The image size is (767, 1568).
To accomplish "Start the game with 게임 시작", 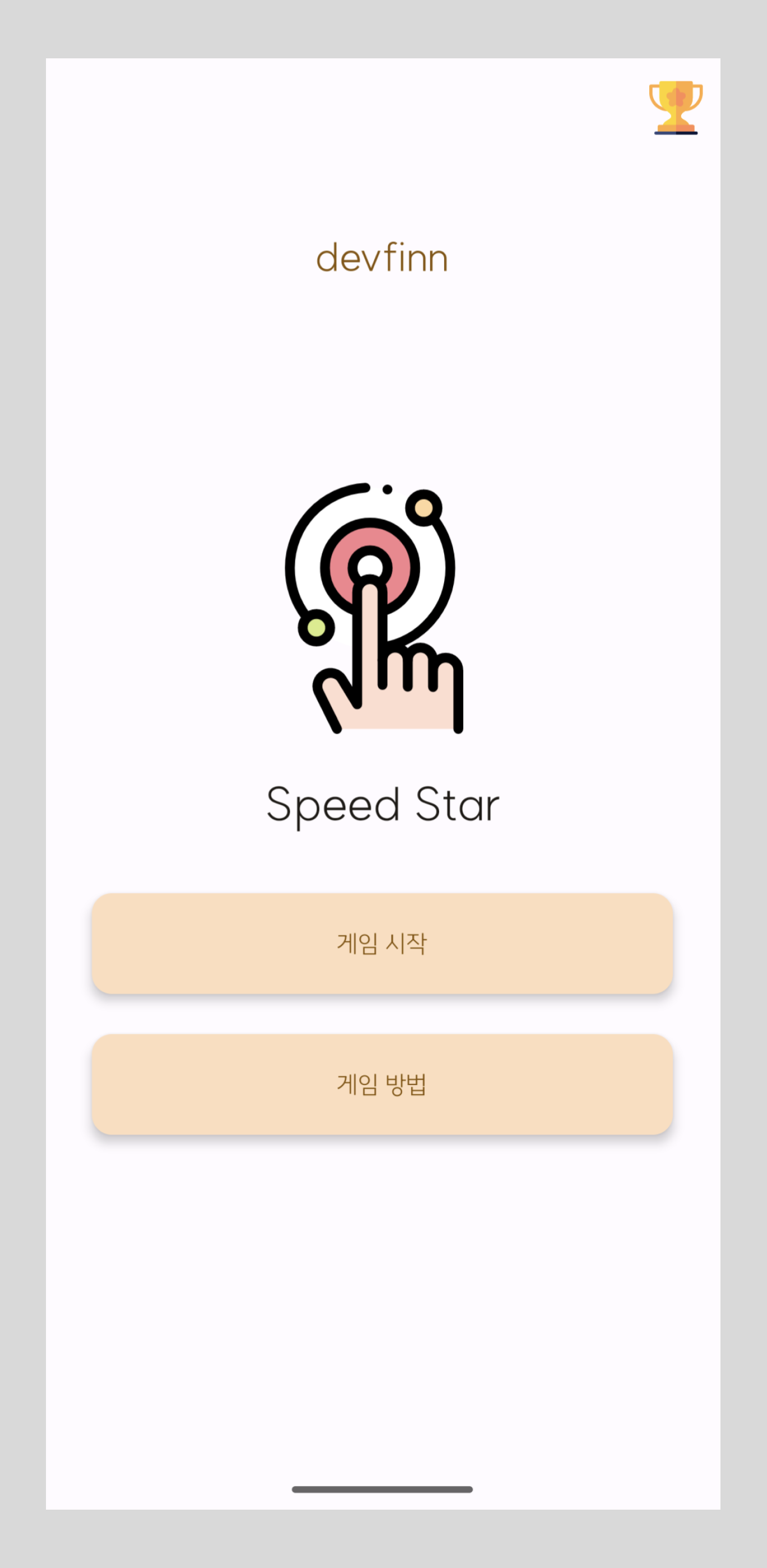I will (382, 943).
